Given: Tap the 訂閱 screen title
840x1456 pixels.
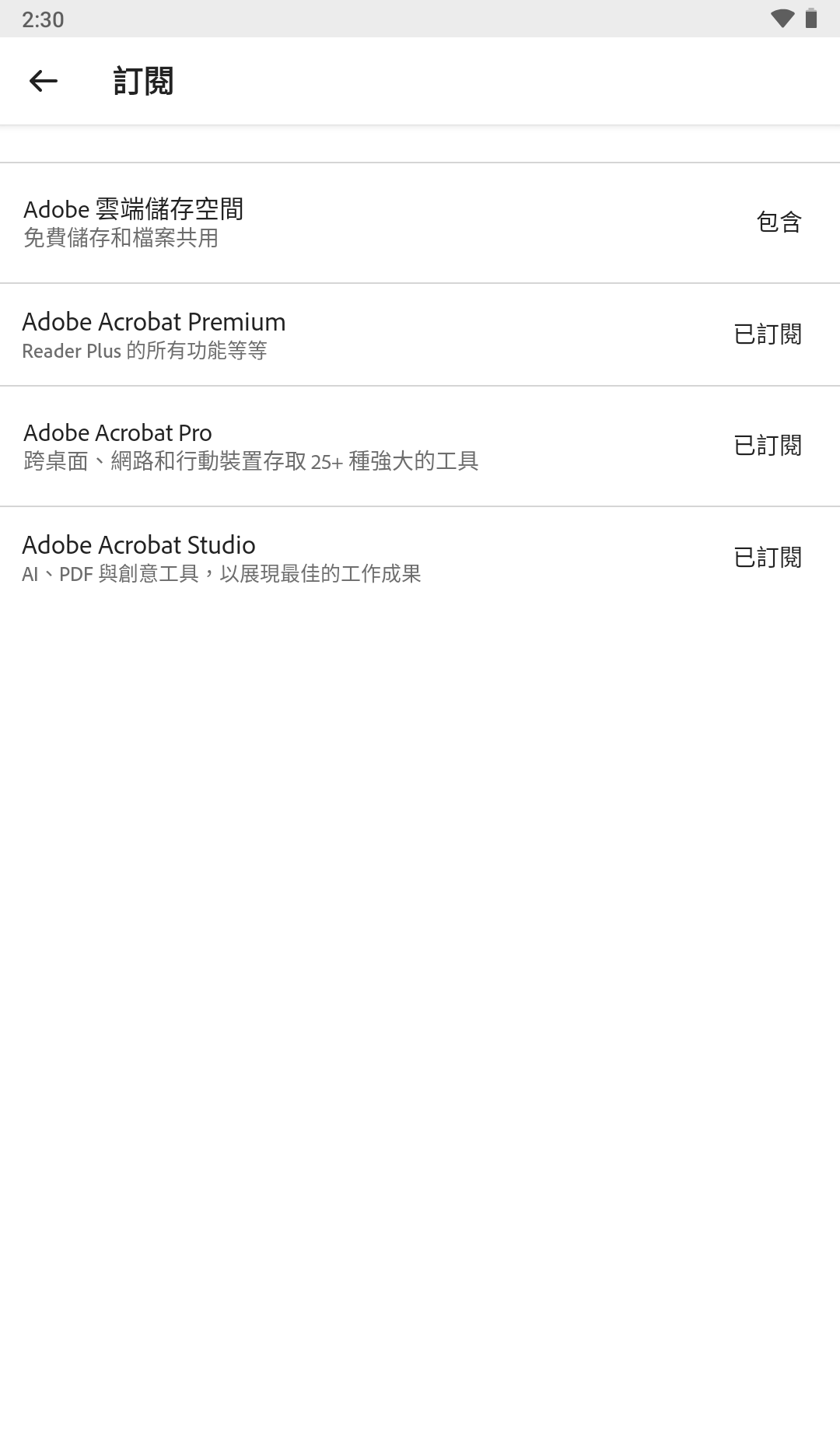Looking at the screenshot, I should coord(144,81).
